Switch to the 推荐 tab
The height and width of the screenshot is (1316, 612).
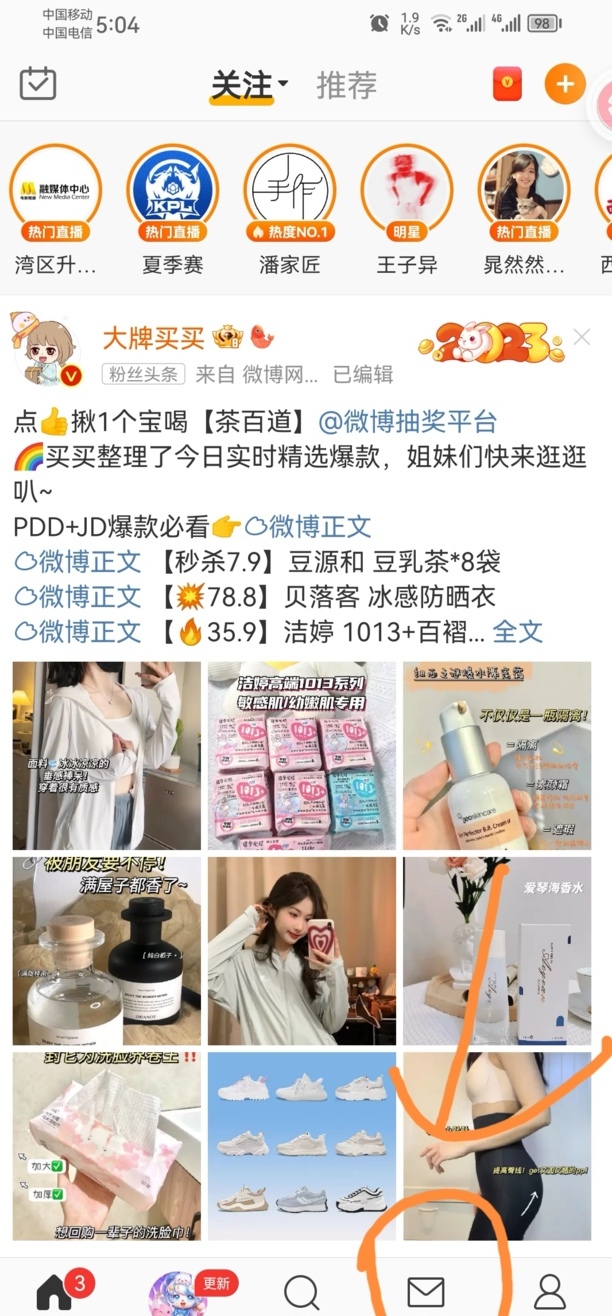[346, 85]
